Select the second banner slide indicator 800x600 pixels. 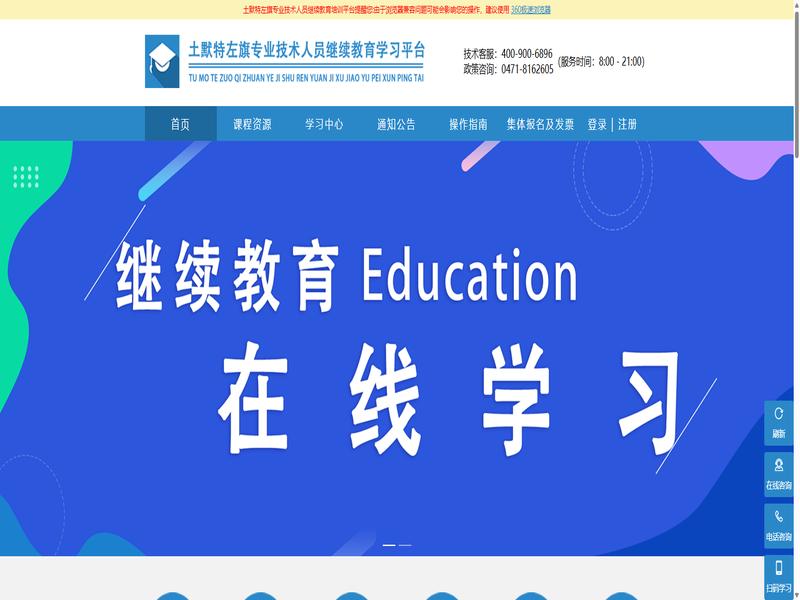pos(405,545)
